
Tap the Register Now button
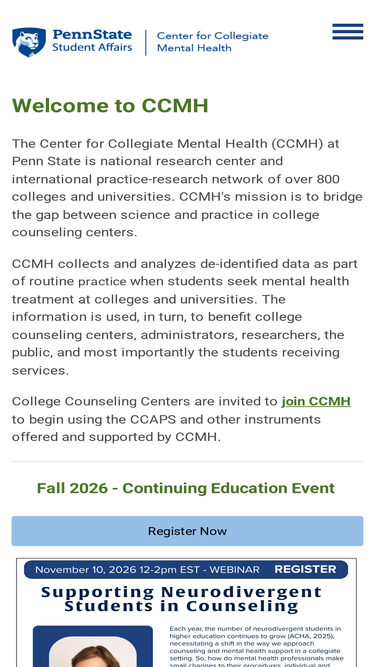click(x=188, y=531)
